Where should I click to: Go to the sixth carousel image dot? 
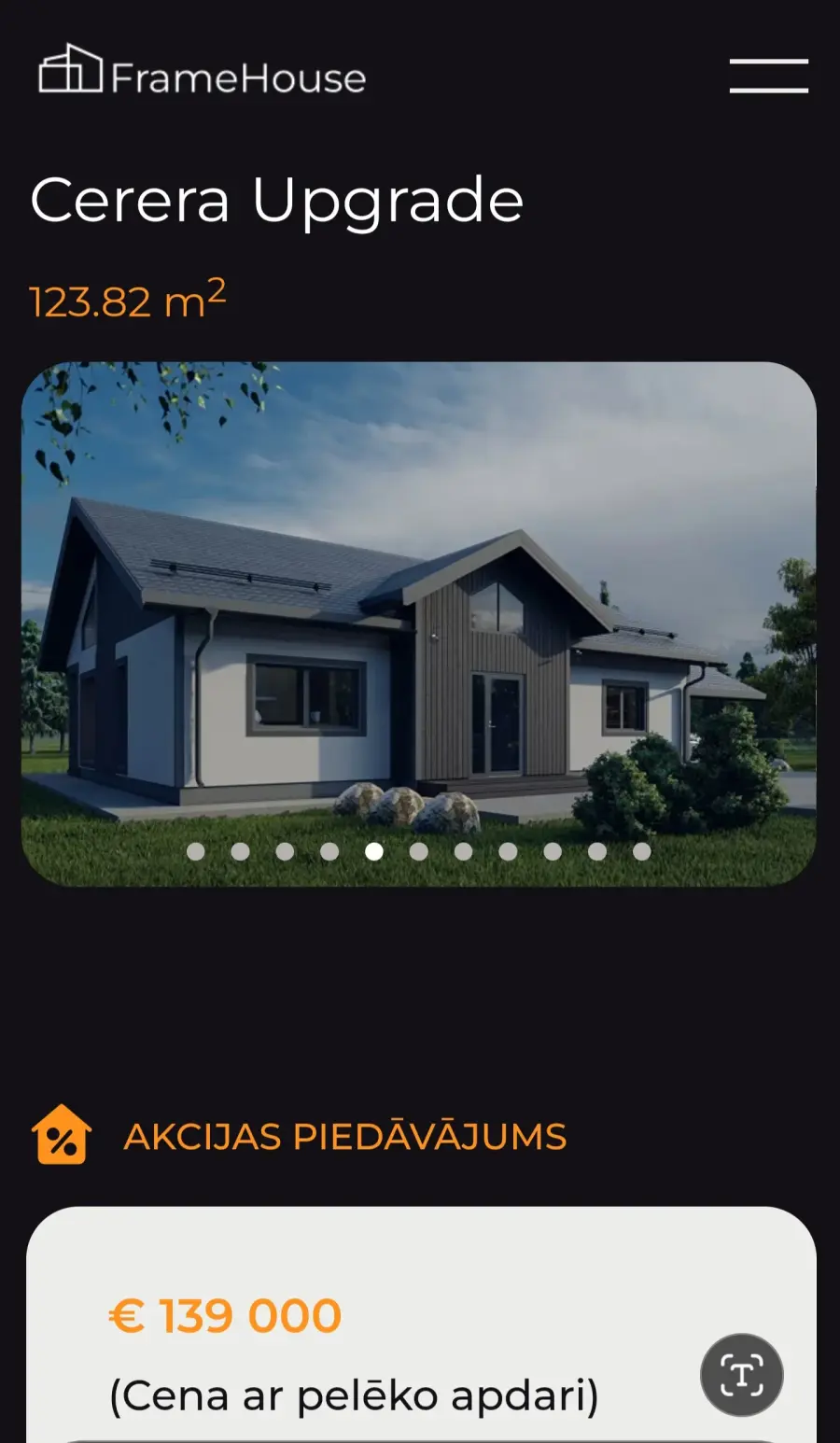pyautogui.click(x=419, y=851)
